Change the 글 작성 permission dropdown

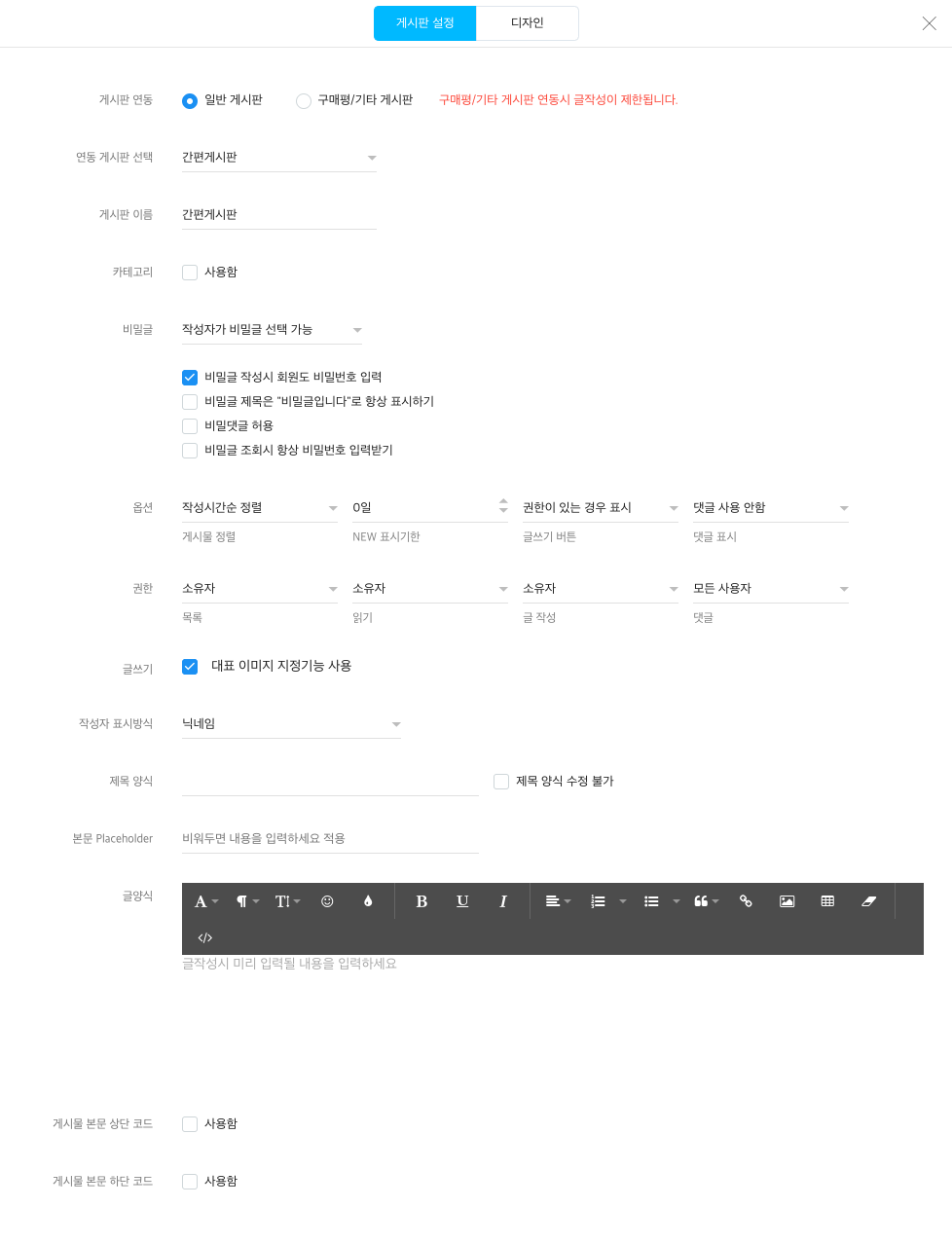[x=600, y=589]
